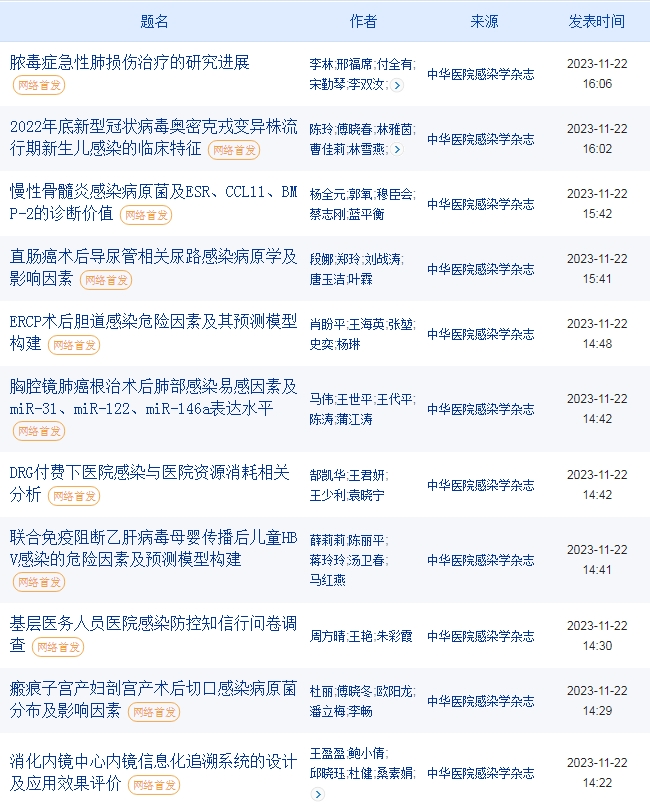Open journal 中华医院感染学杂志 beside the DRG付费 article
650x806 pixels.
click(480, 485)
